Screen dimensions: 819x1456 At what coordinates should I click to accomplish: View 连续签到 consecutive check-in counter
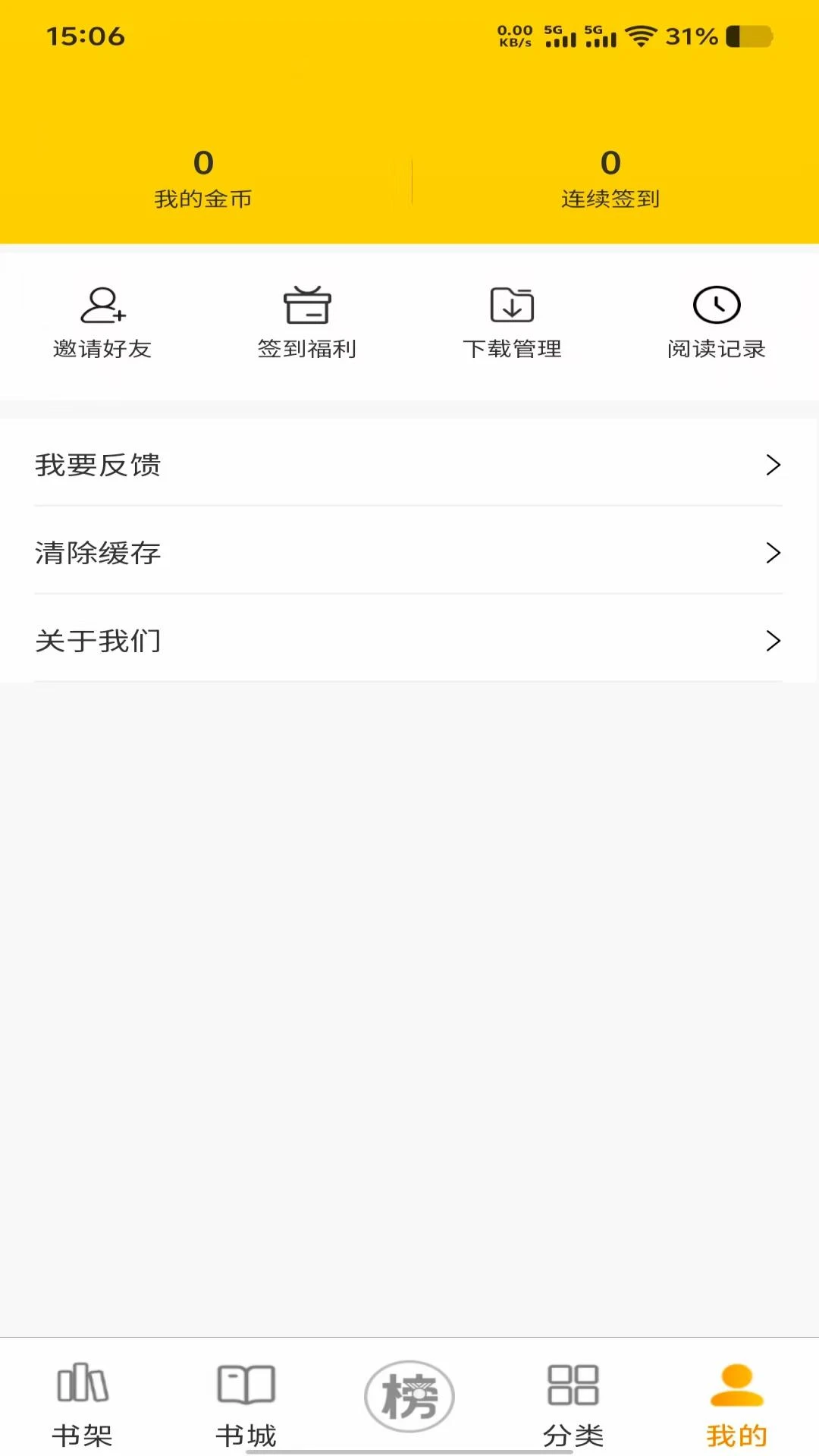tap(610, 178)
